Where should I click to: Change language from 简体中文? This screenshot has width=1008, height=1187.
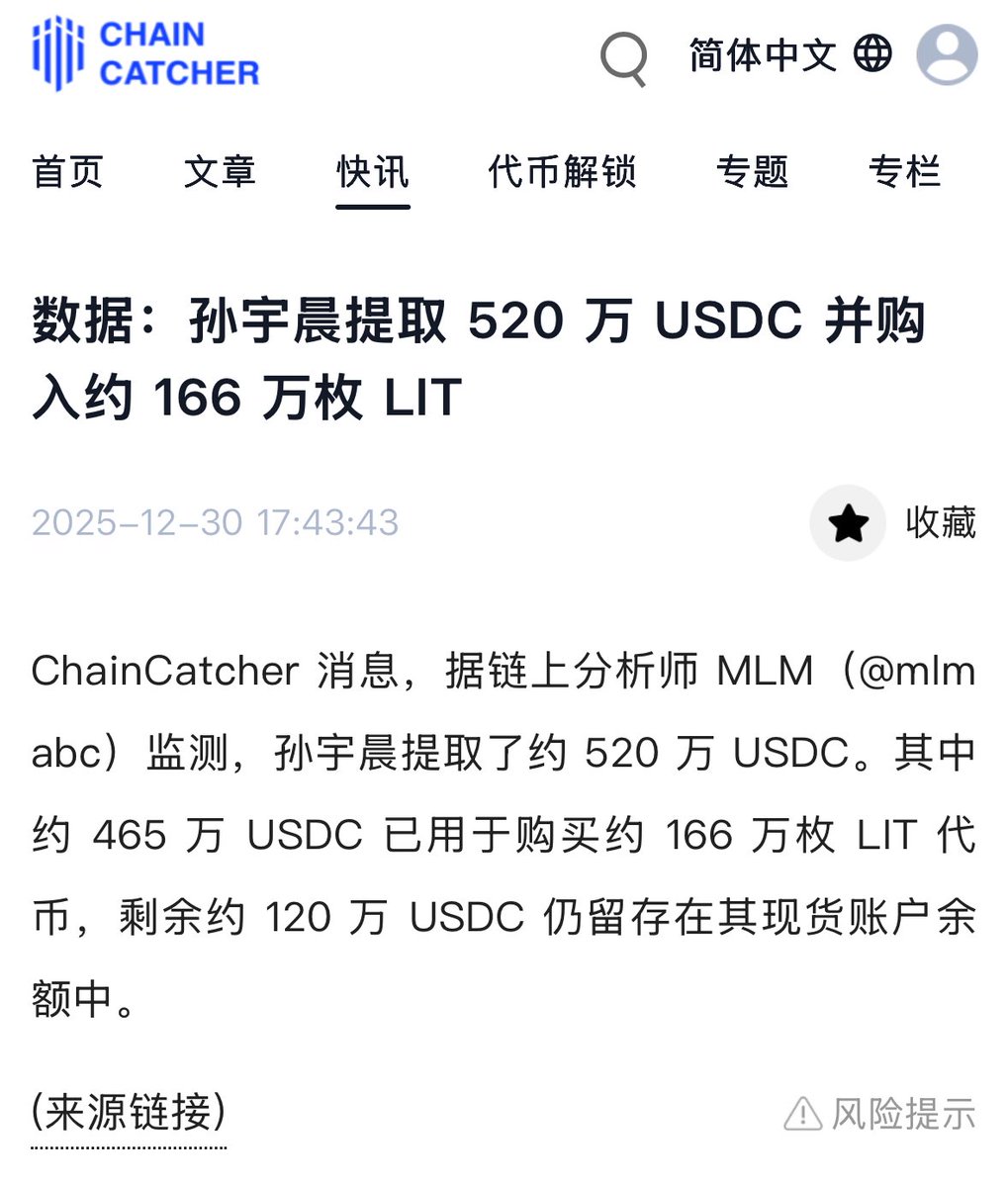[x=789, y=55]
